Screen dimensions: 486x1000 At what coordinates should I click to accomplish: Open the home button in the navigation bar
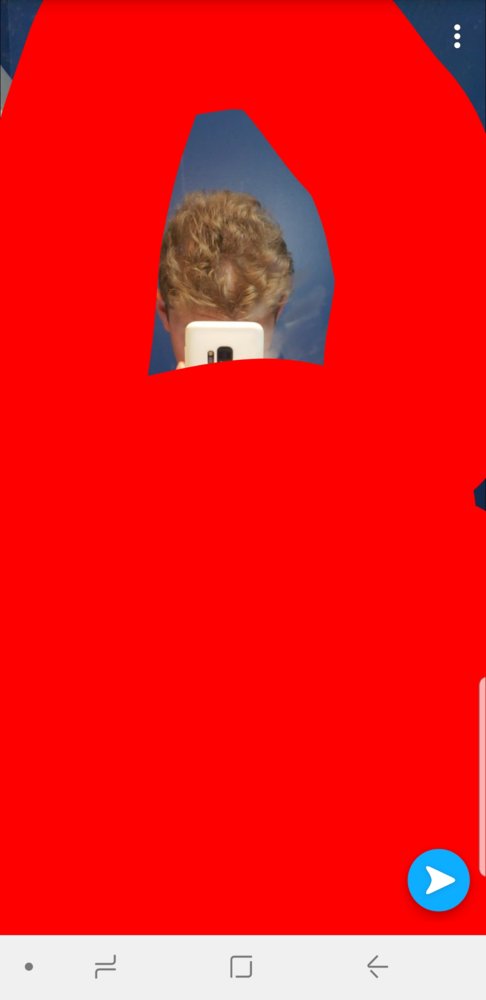click(241, 967)
